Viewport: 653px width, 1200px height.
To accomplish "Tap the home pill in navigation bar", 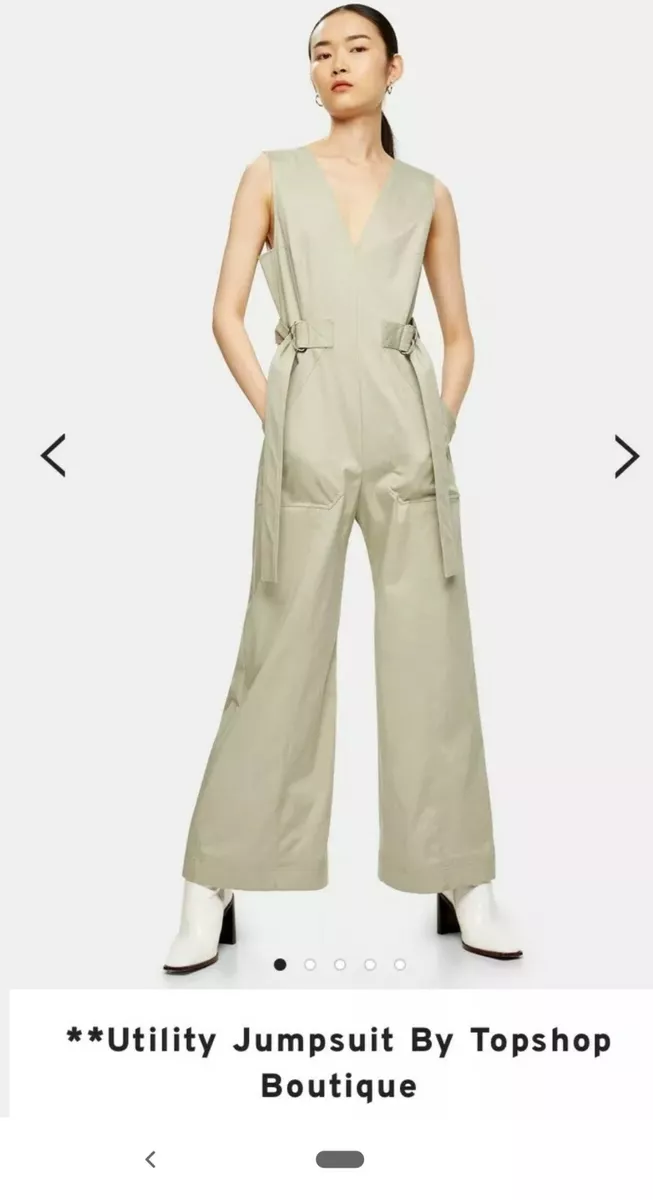I will 340,1159.
